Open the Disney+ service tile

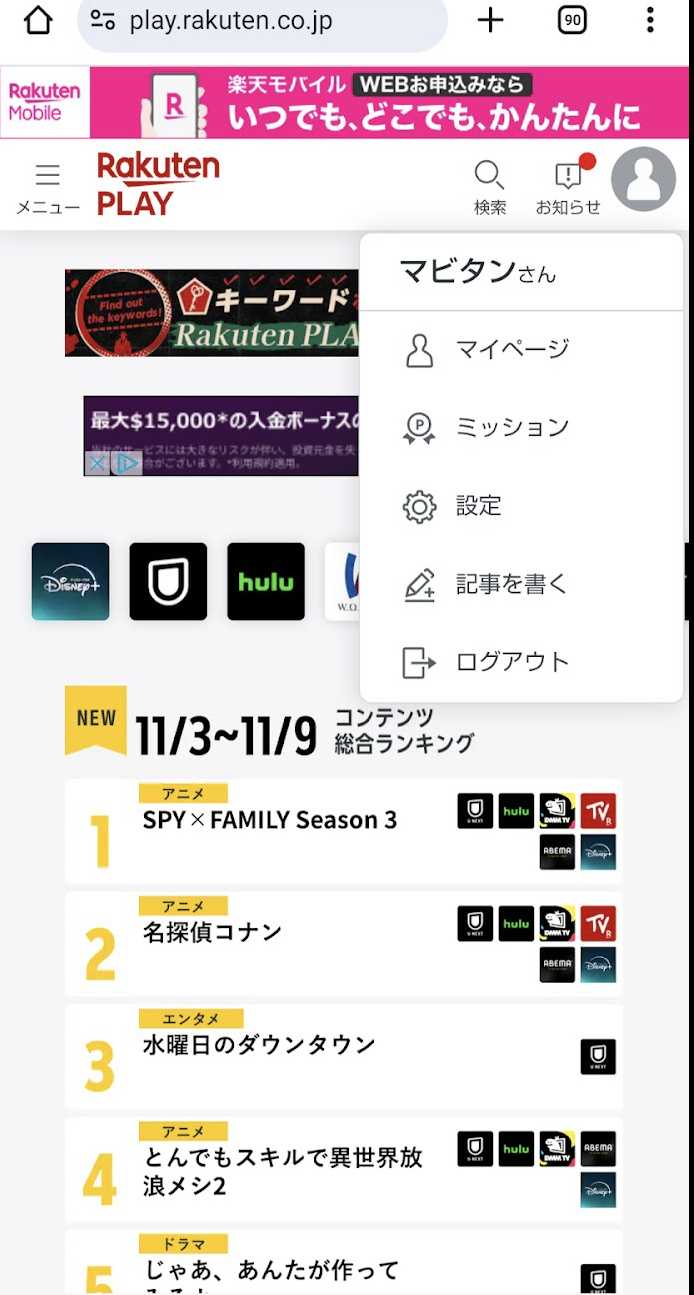(x=70, y=581)
